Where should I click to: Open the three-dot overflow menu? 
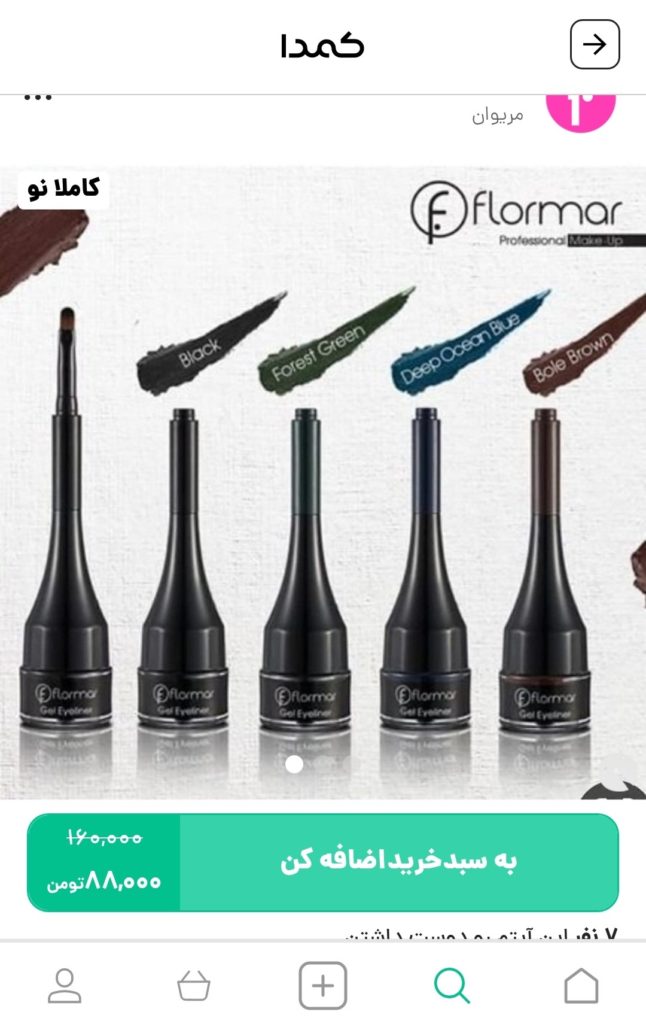37,99
